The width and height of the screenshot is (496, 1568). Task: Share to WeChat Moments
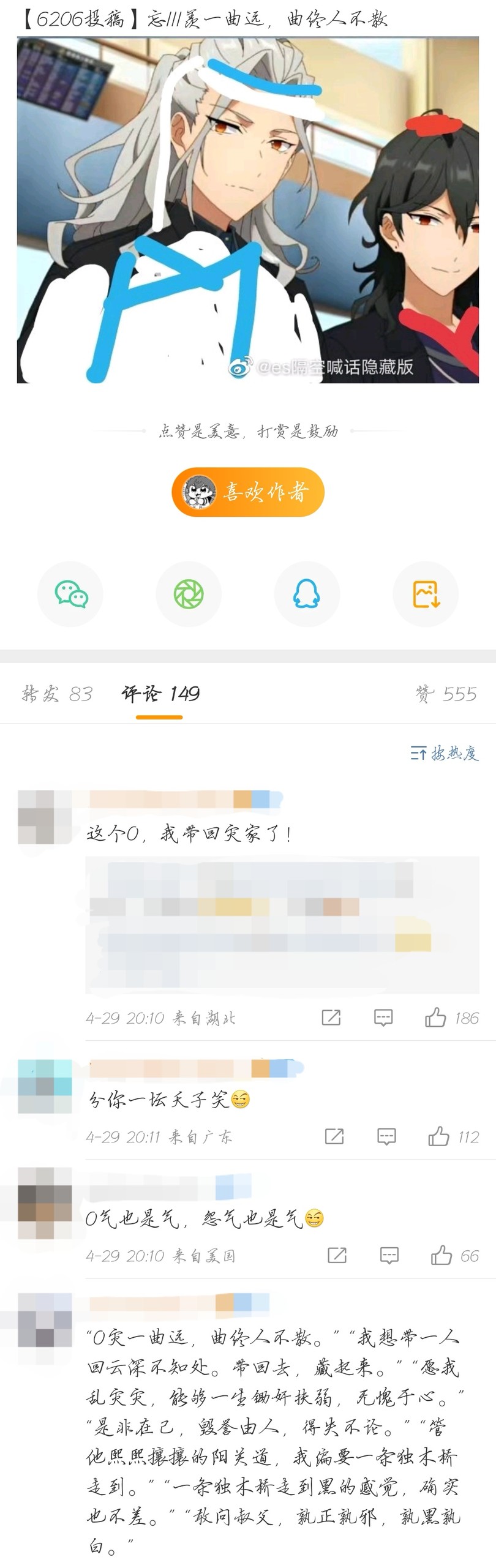[x=189, y=593]
